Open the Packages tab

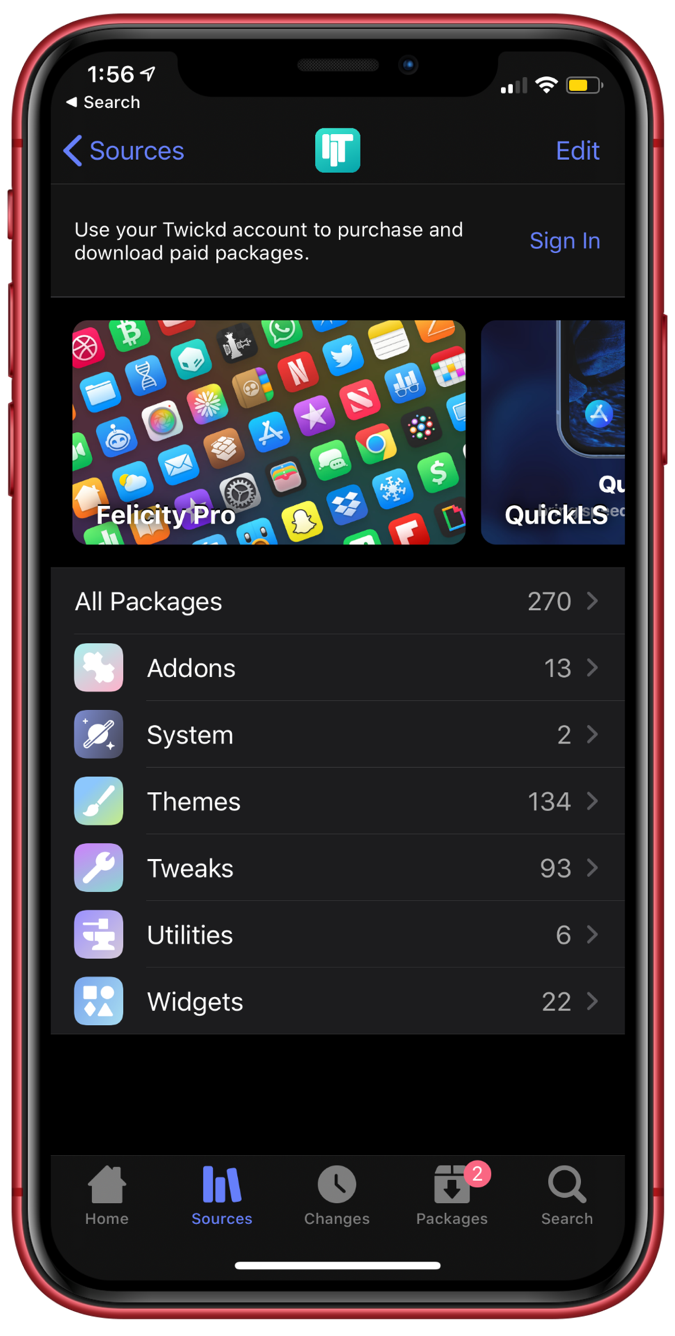pyautogui.click(x=452, y=1197)
